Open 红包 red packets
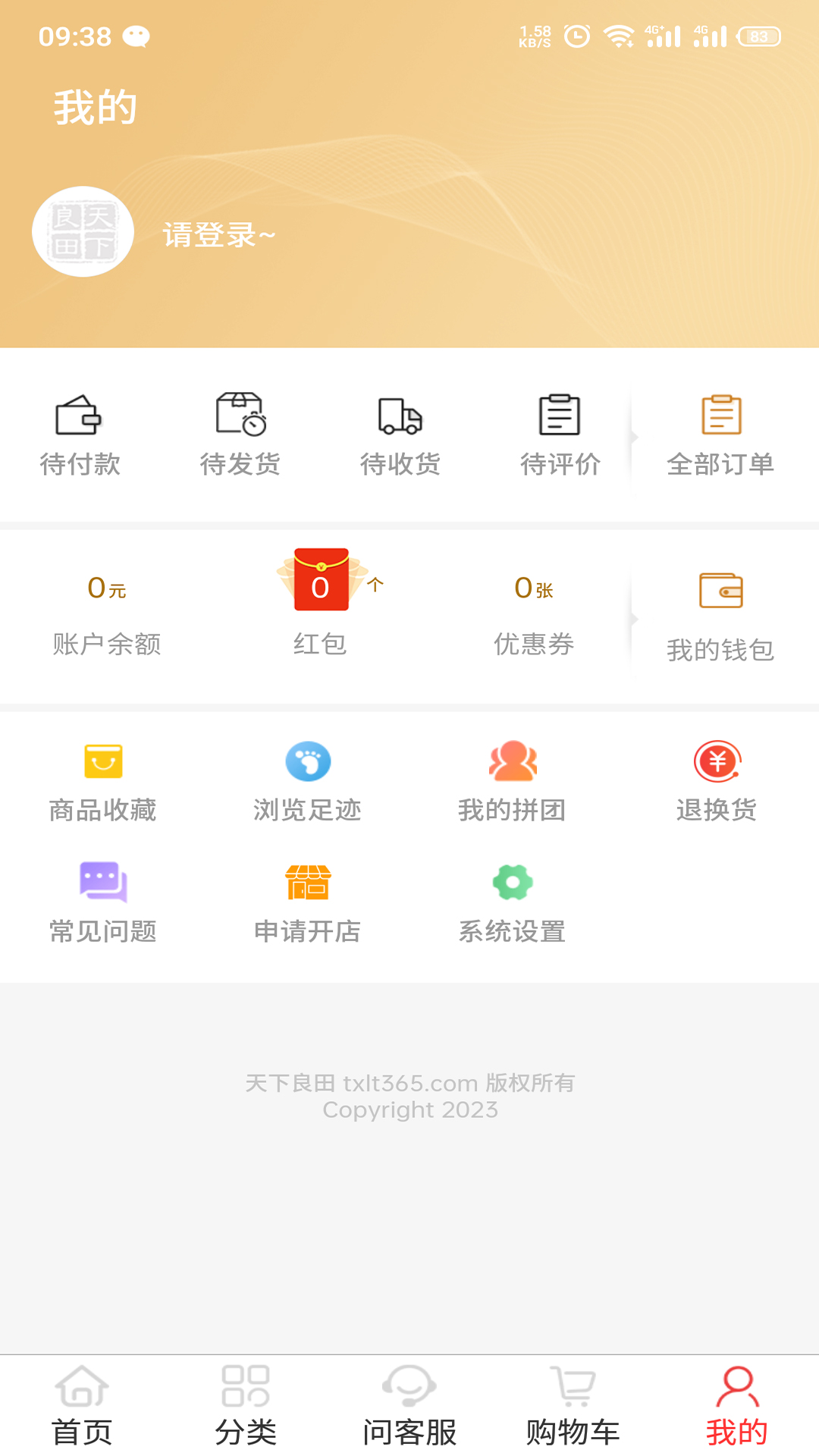This screenshot has height=1456, width=819. coord(321,604)
